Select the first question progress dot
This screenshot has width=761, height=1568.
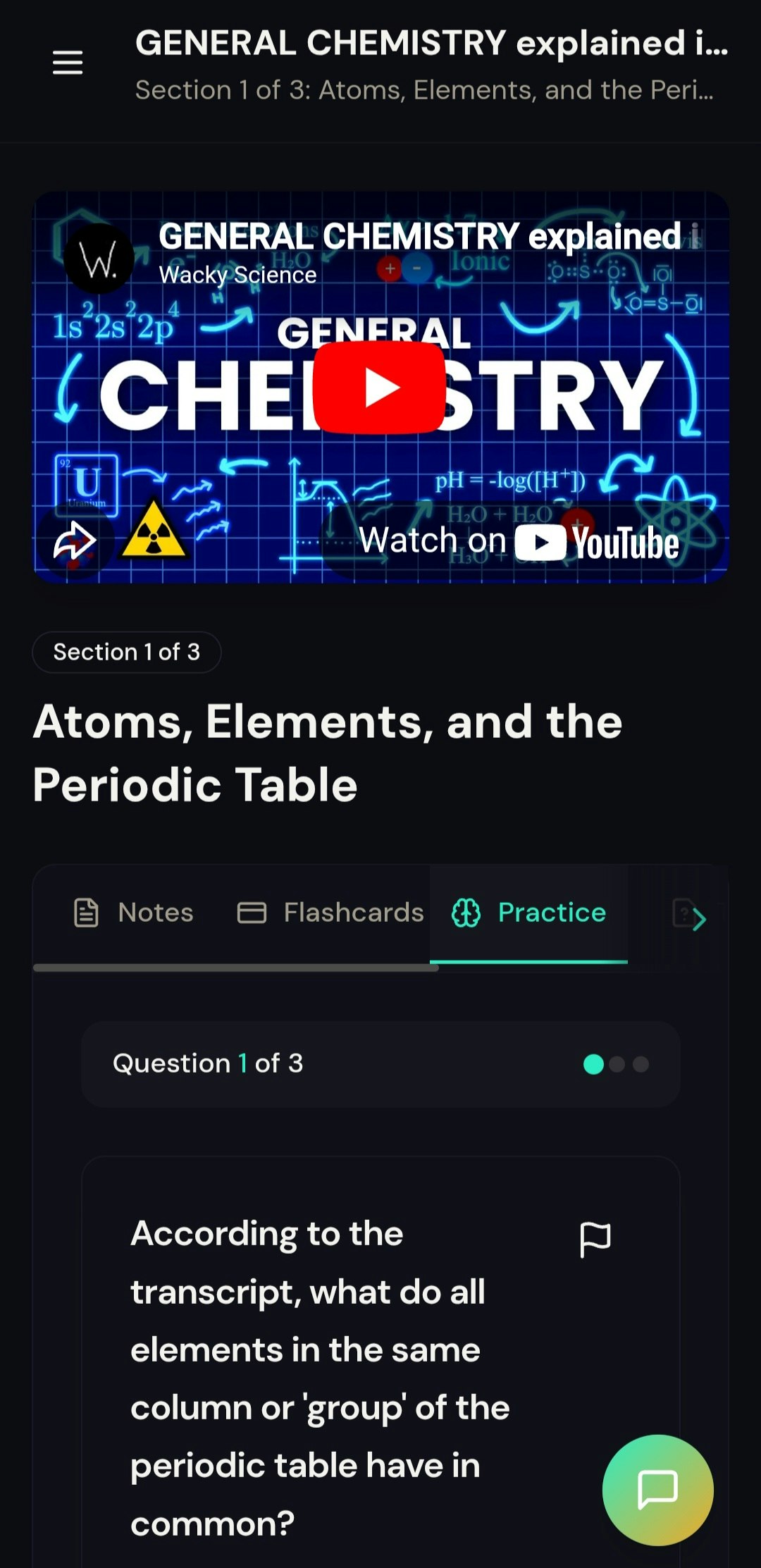[x=593, y=1064]
